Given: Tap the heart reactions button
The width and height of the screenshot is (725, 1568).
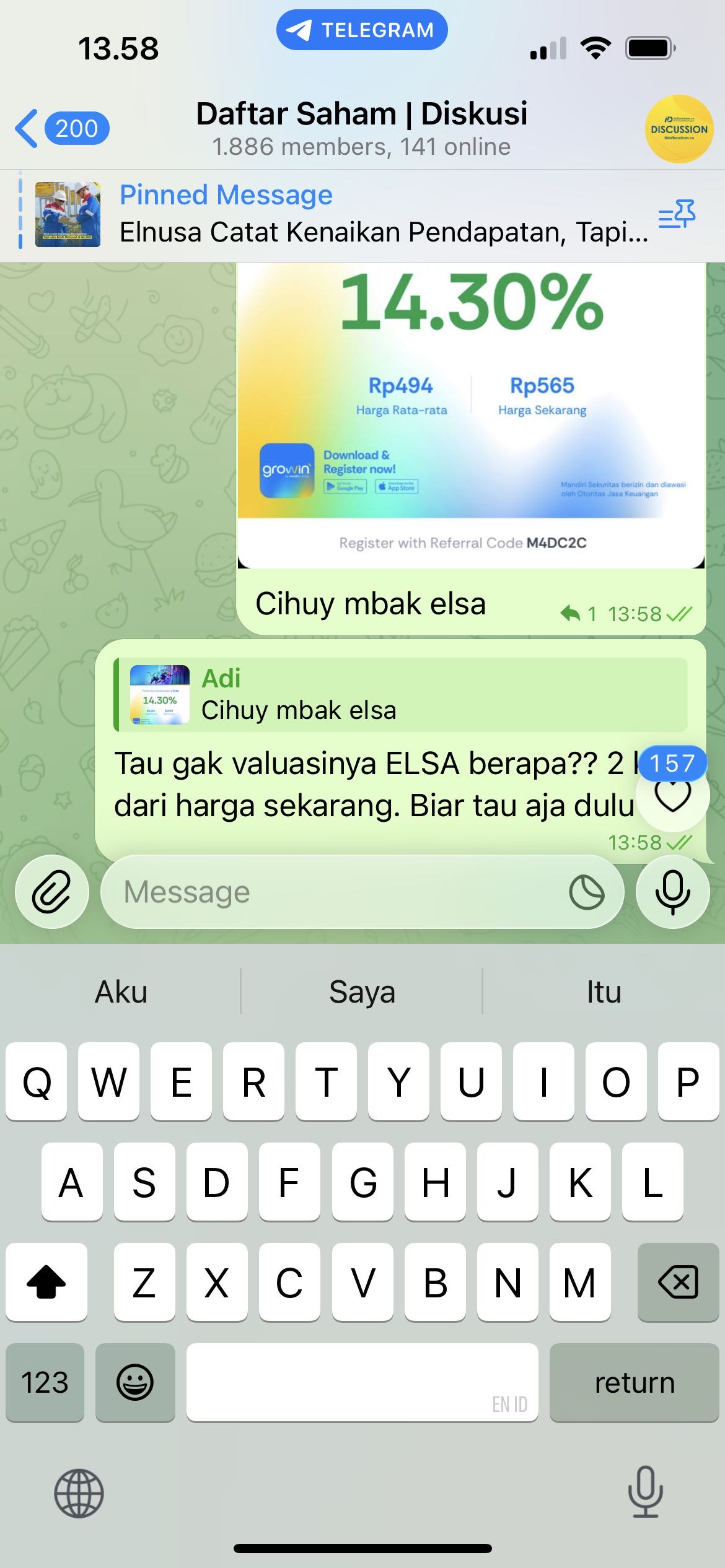Looking at the screenshot, I should pyautogui.click(x=672, y=796).
